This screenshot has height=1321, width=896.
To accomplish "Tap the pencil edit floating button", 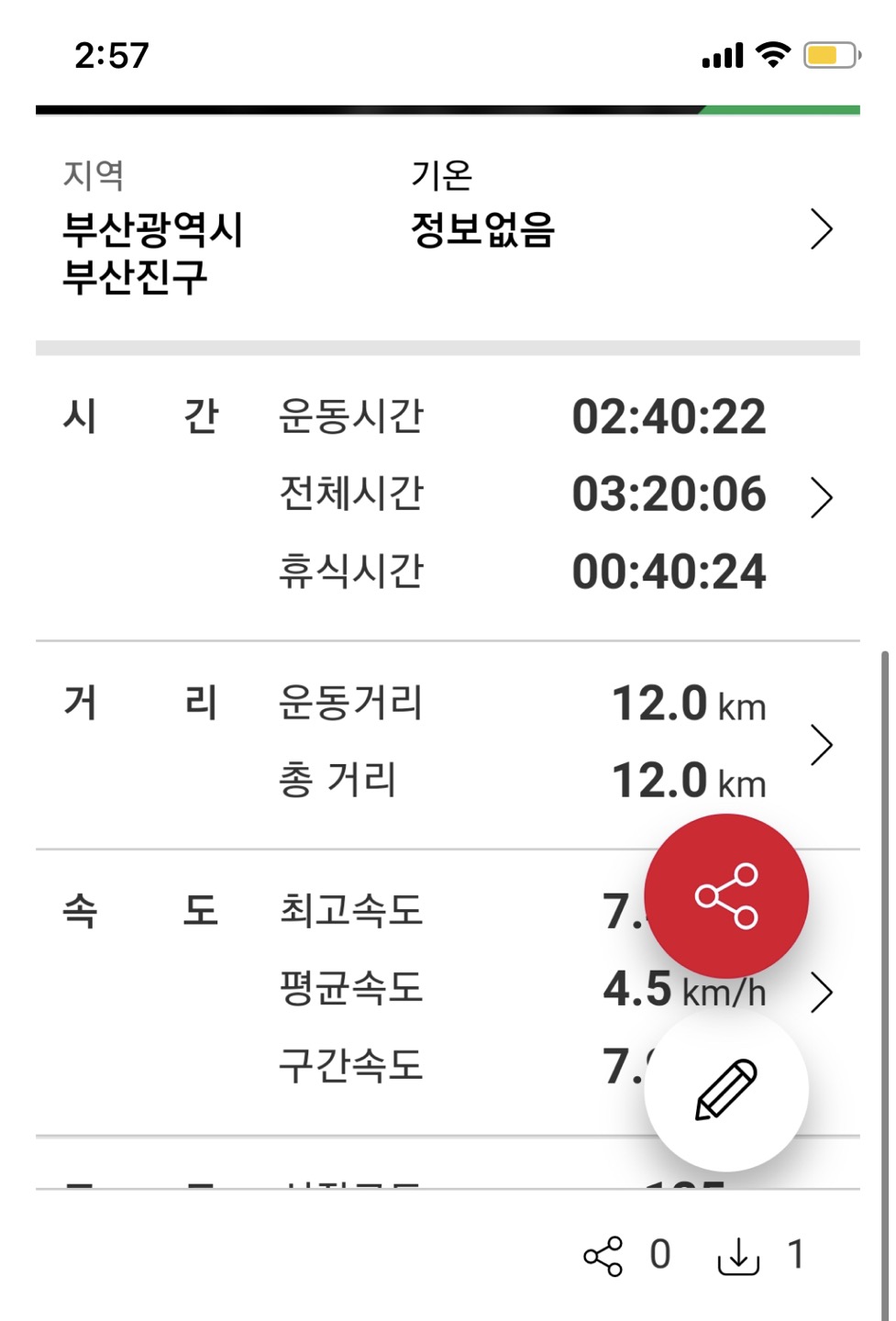I will point(725,1089).
